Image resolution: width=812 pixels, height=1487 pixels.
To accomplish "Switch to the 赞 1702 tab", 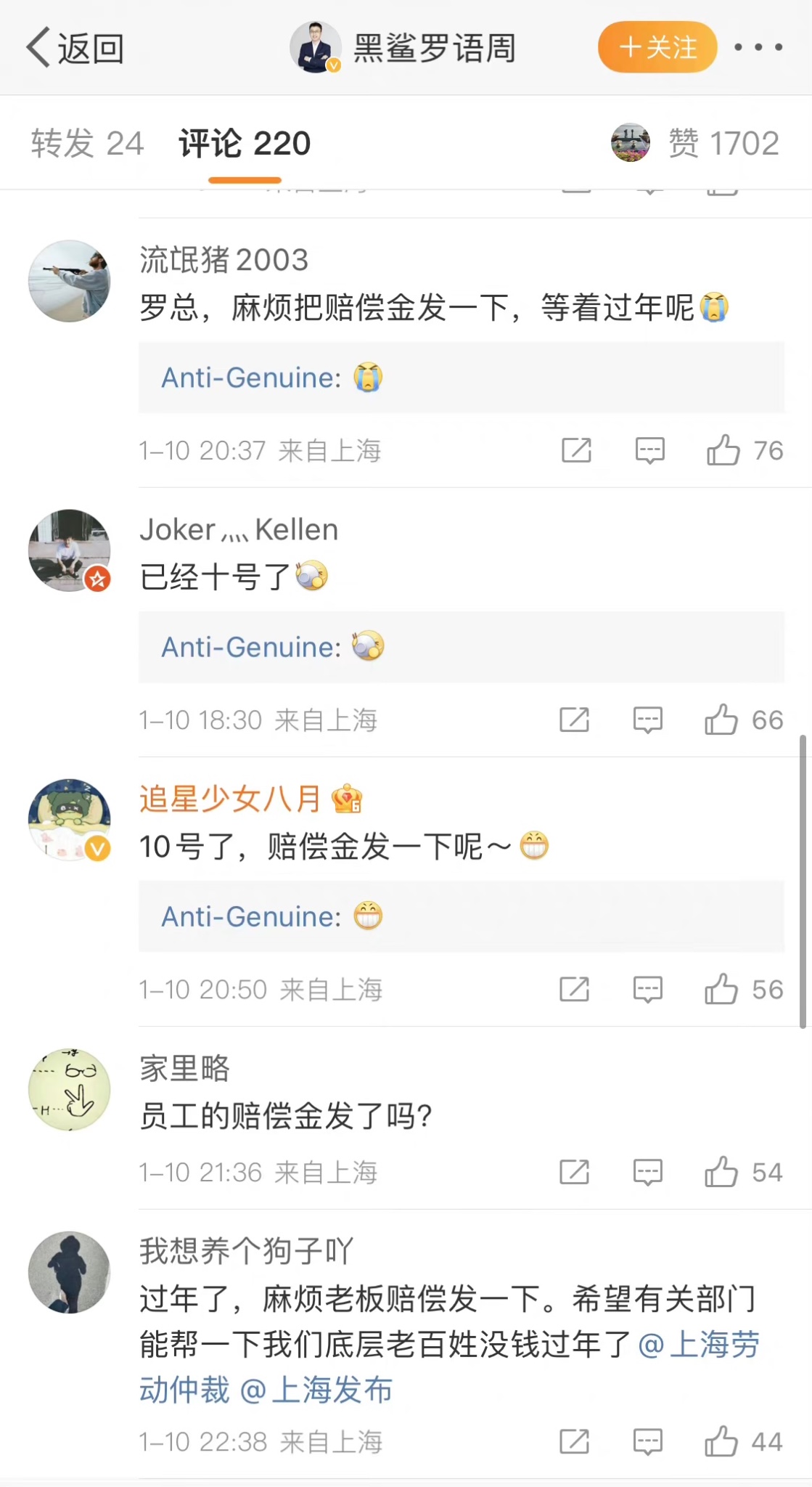I will pyautogui.click(x=723, y=143).
